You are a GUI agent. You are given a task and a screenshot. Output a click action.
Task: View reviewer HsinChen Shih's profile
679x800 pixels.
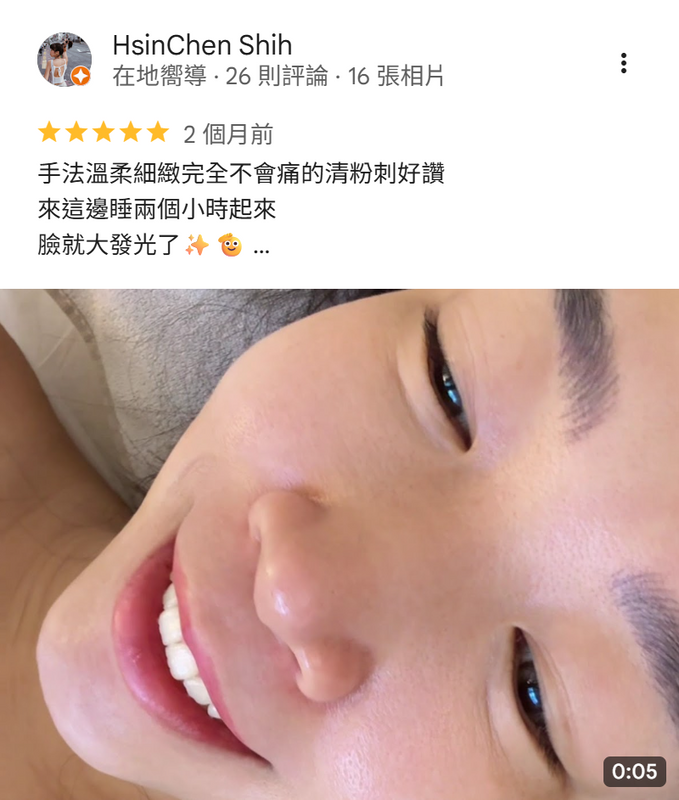point(202,45)
